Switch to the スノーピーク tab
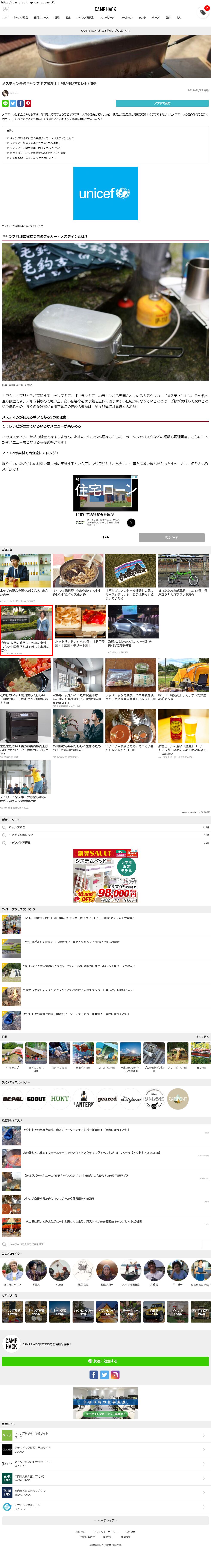The image size is (211, 1568). 107,18
